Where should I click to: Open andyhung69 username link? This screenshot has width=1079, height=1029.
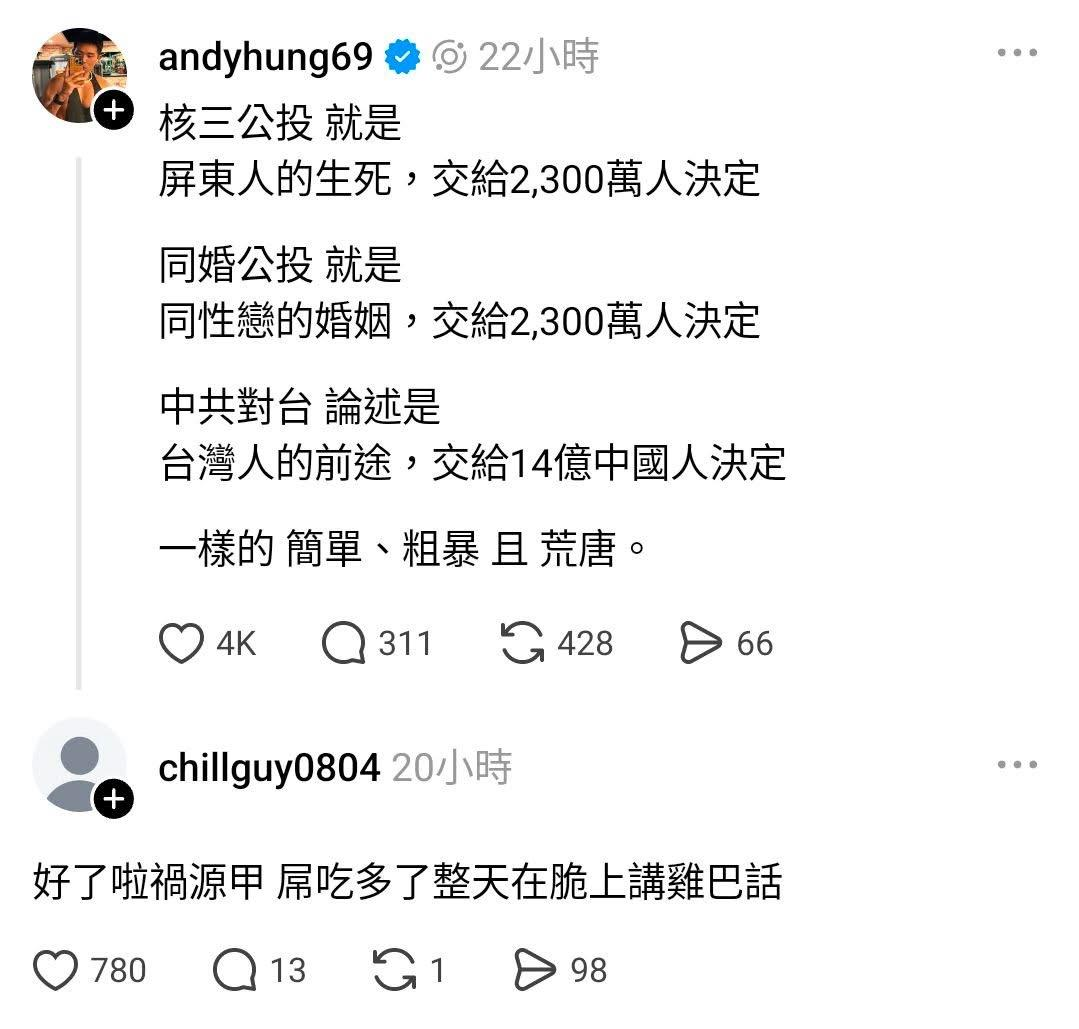(x=265, y=58)
